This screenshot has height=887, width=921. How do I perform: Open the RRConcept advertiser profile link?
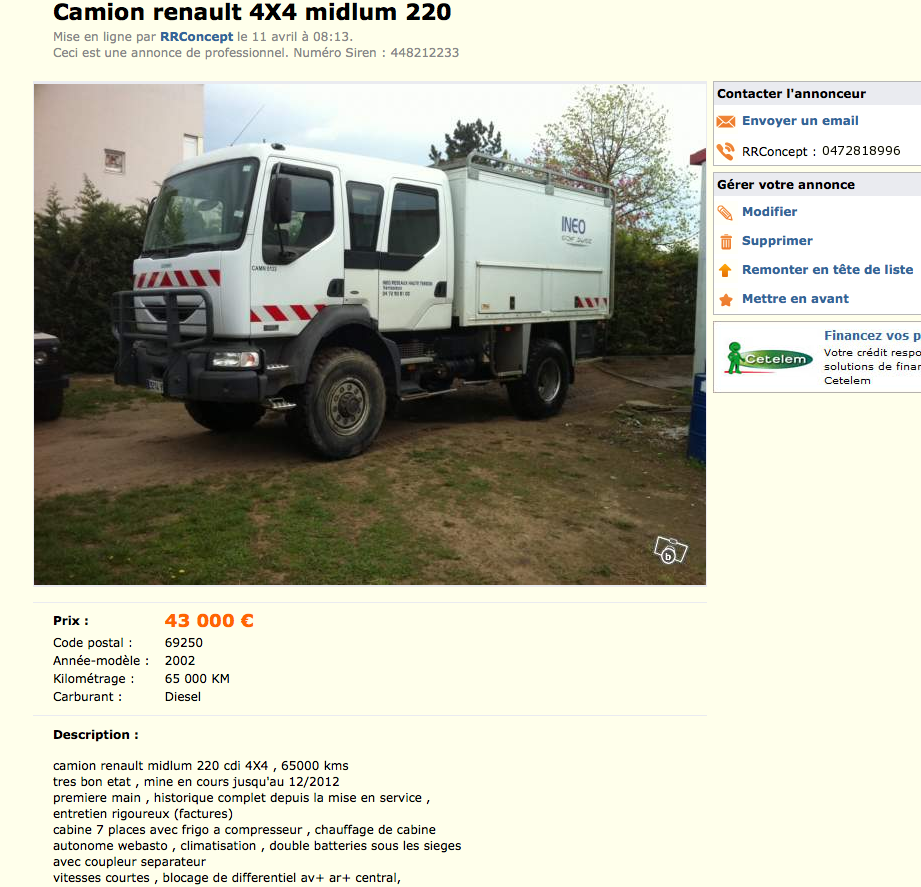(196, 37)
